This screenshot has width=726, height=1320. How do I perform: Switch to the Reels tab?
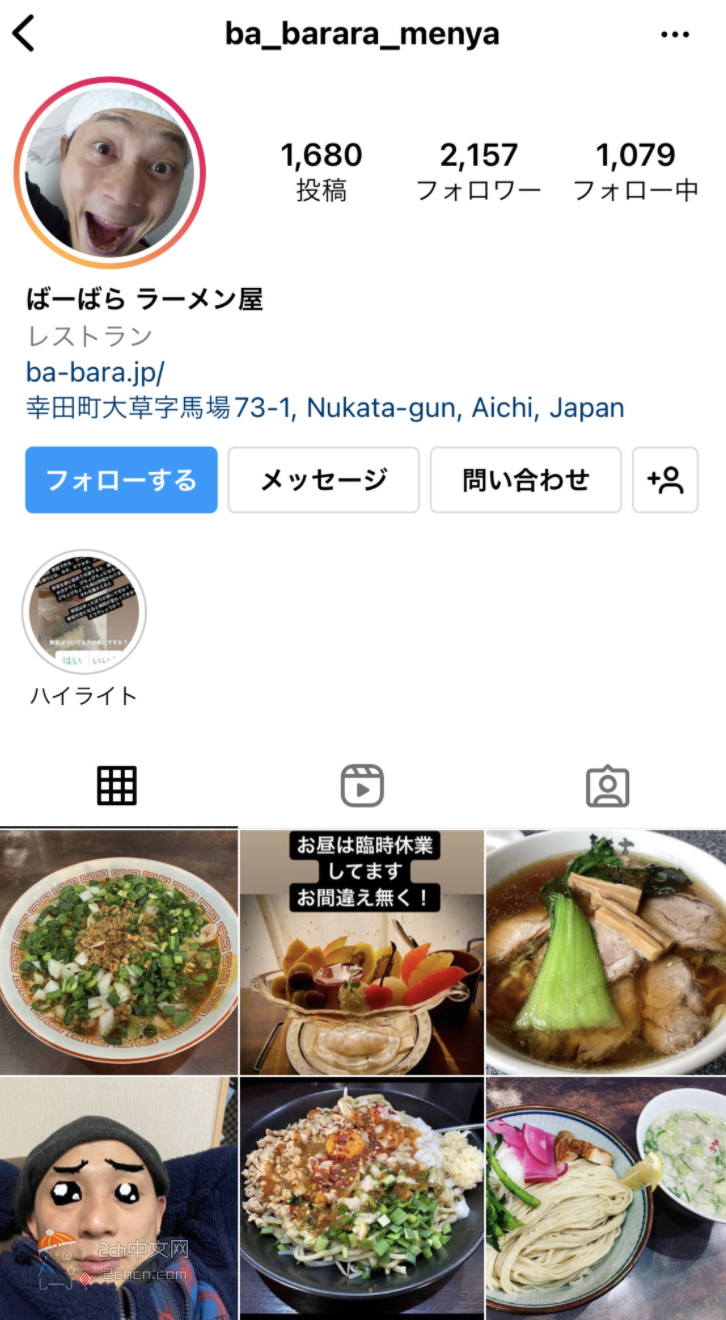(x=362, y=786)
